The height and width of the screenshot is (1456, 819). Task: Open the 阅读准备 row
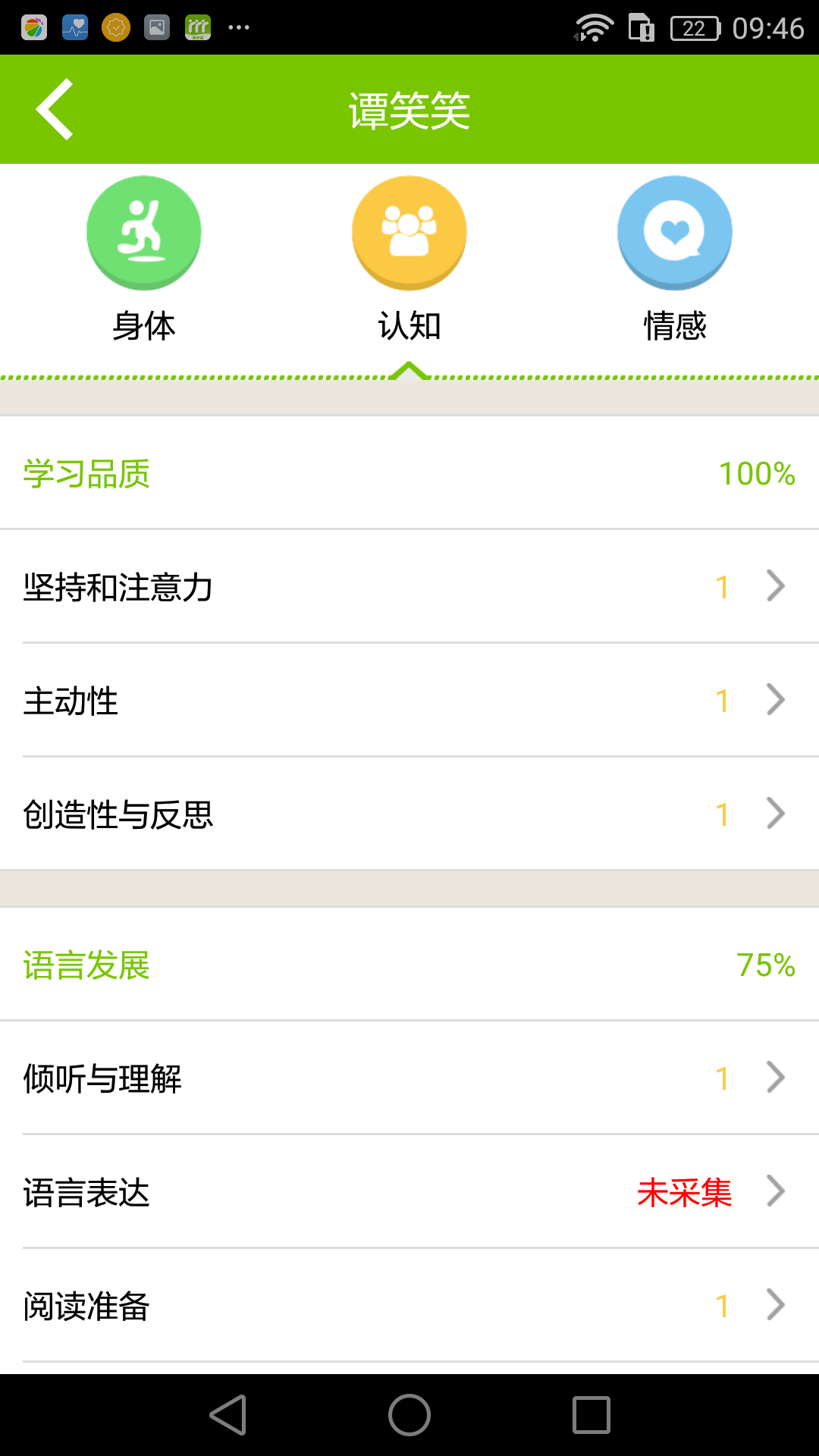click(x=409, y=1305)
